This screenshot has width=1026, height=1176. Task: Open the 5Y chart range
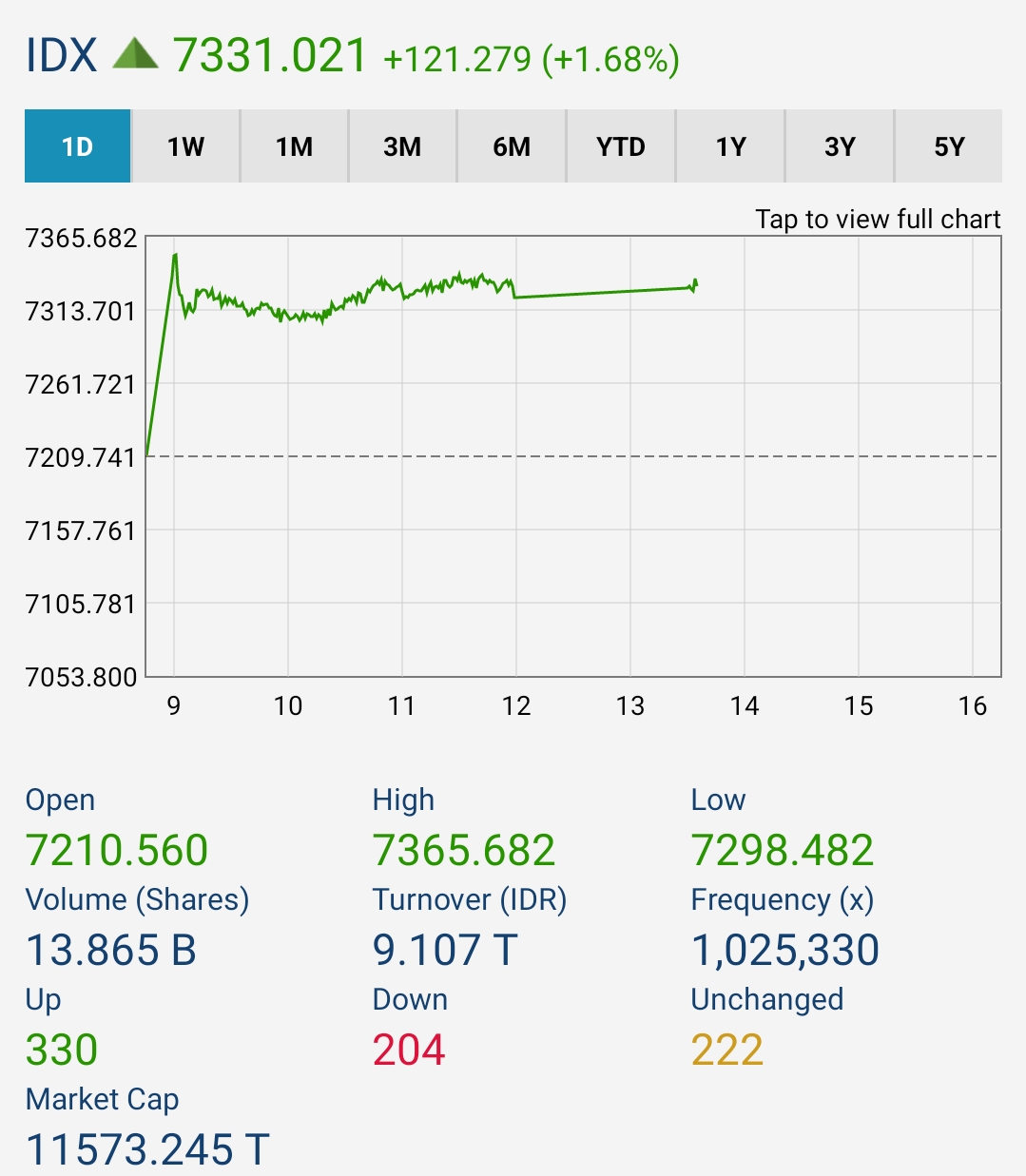pyautogui.click(x=949, y=146)
